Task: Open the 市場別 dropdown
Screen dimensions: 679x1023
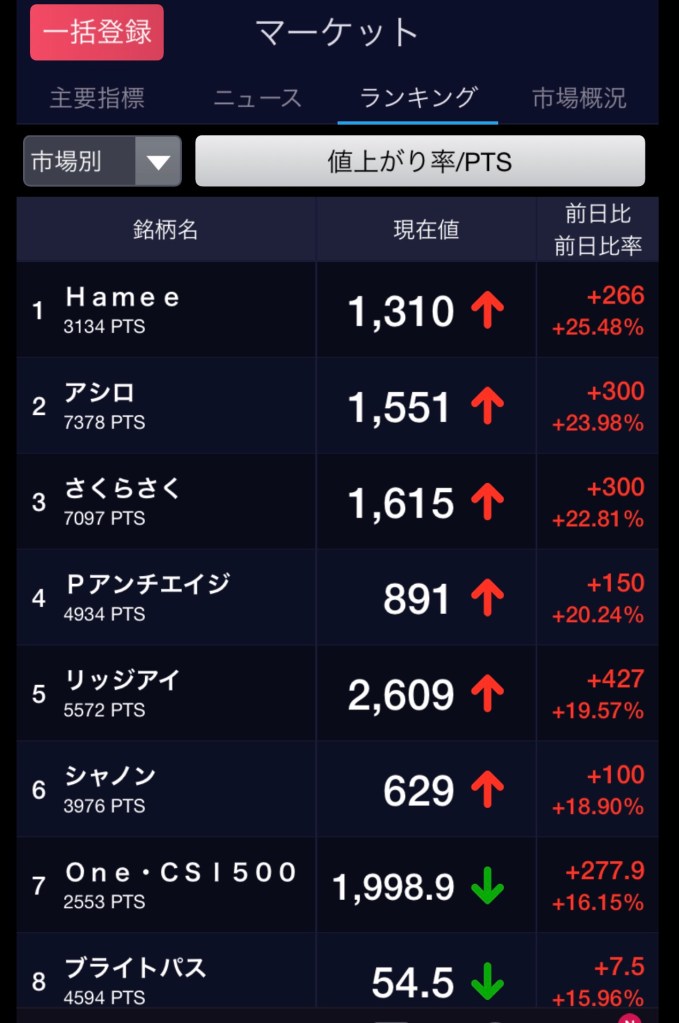Action: 102,161
